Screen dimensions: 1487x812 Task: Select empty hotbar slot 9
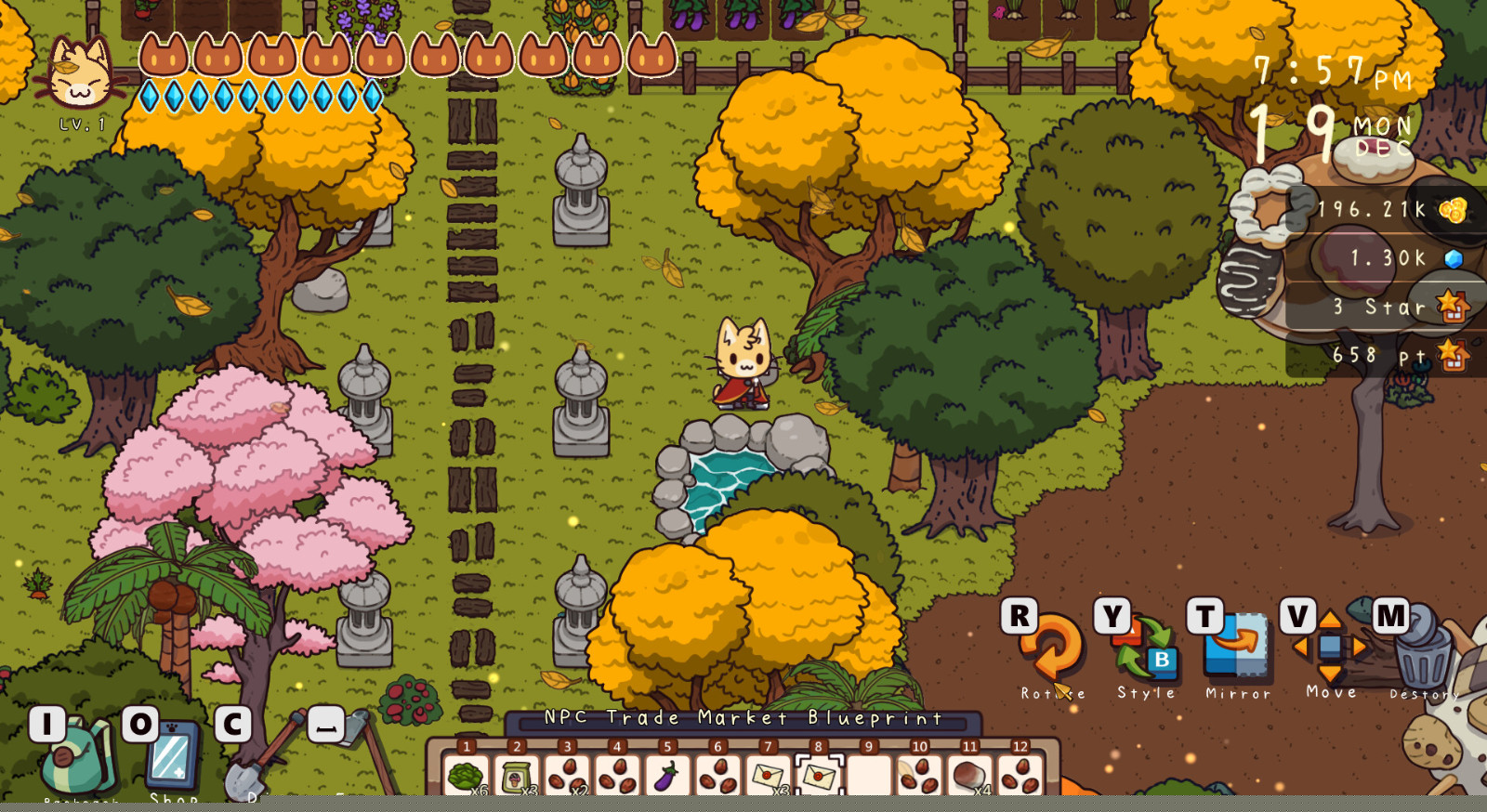pos(869,775)
